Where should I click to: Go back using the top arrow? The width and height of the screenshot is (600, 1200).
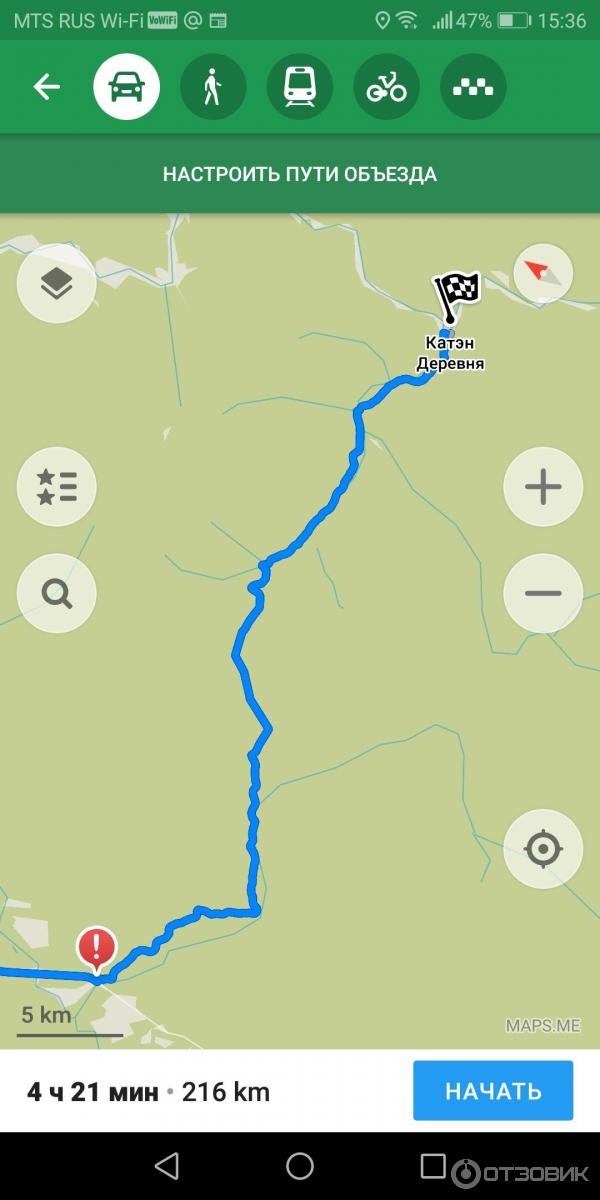point(47,87)
